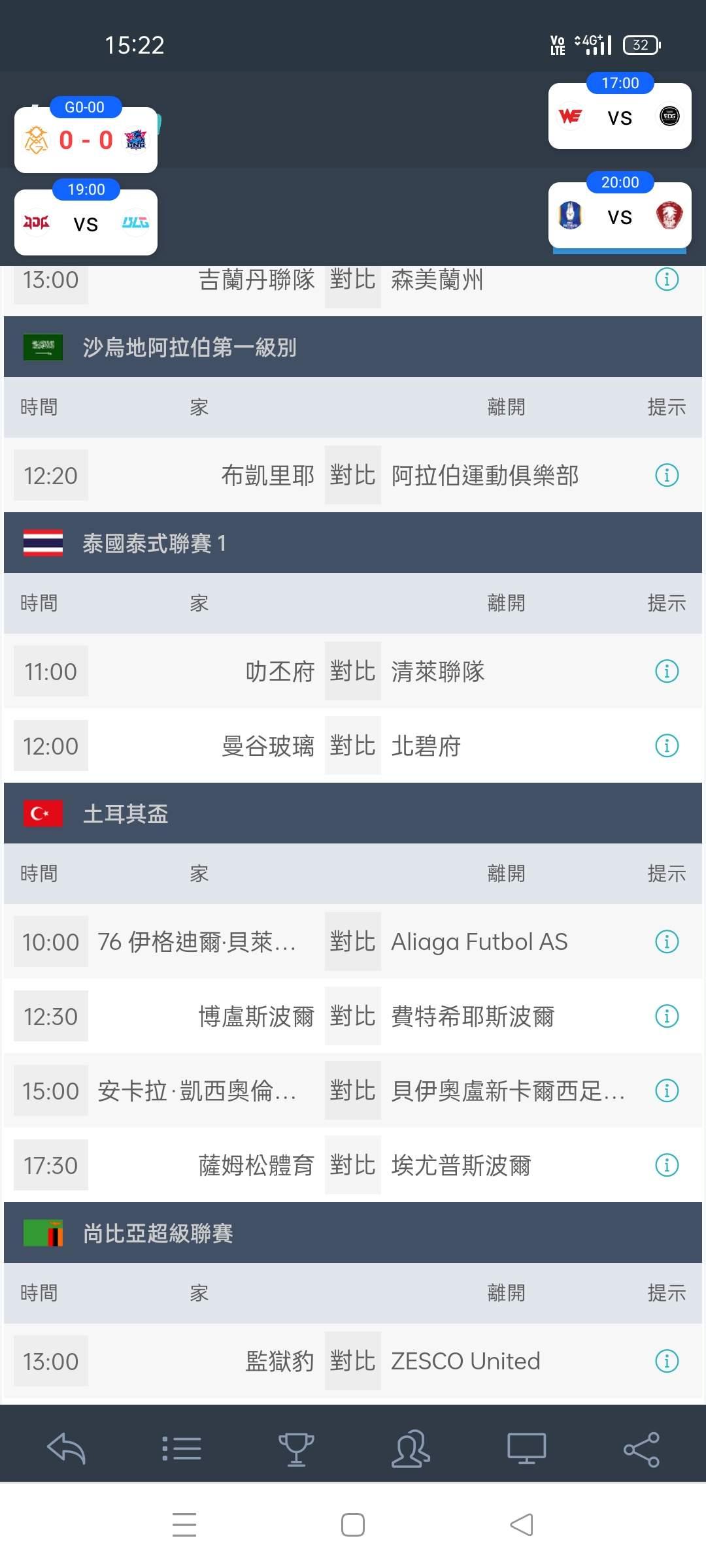The height and width of the screenshot is (1568, 706).
Task: Open the match against Aliaga Futbol AS
Action: click(x=353, y=941)
